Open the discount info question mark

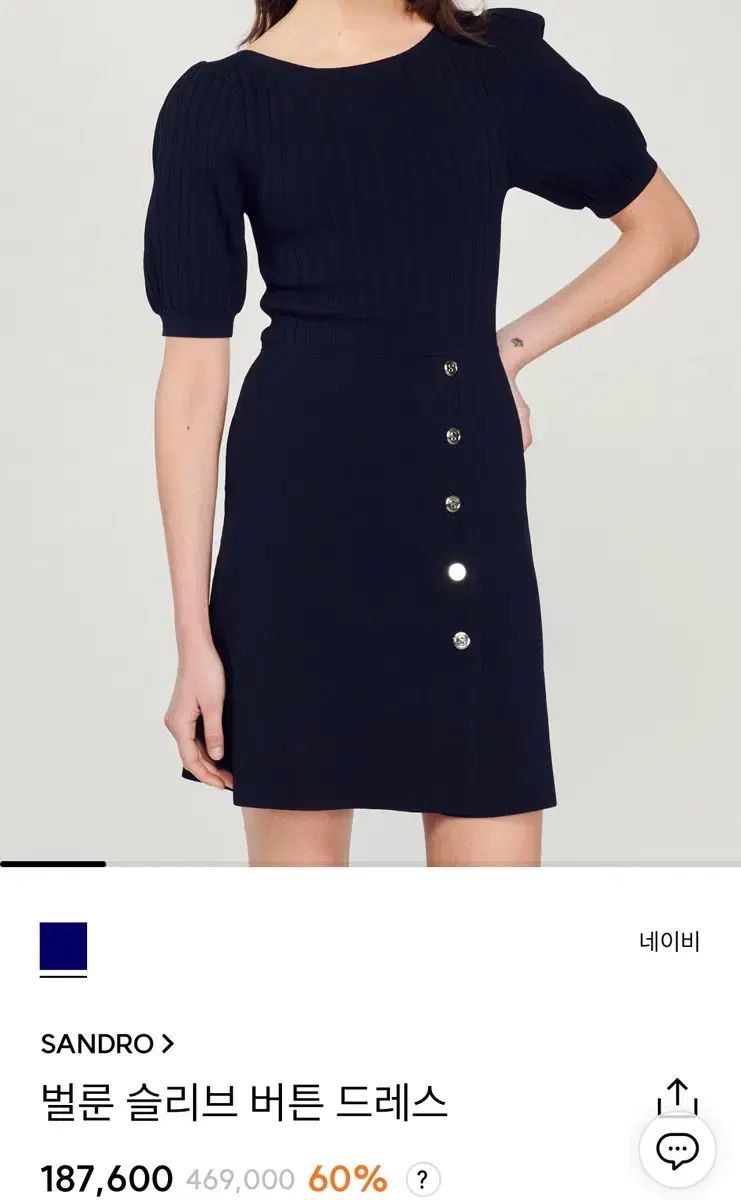[x=424, y=1179]
